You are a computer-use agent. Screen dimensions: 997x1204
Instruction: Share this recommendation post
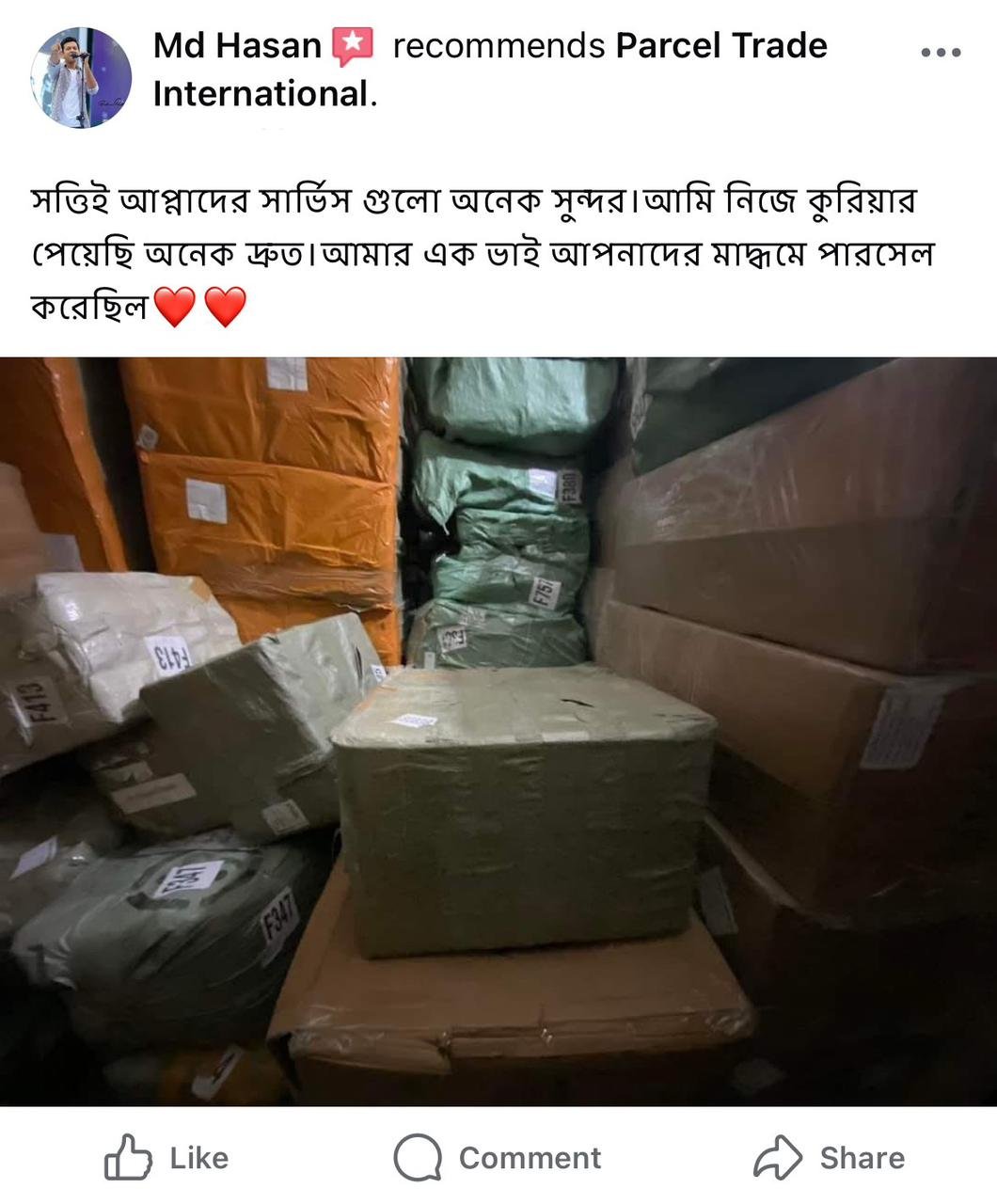point(830,1157)
